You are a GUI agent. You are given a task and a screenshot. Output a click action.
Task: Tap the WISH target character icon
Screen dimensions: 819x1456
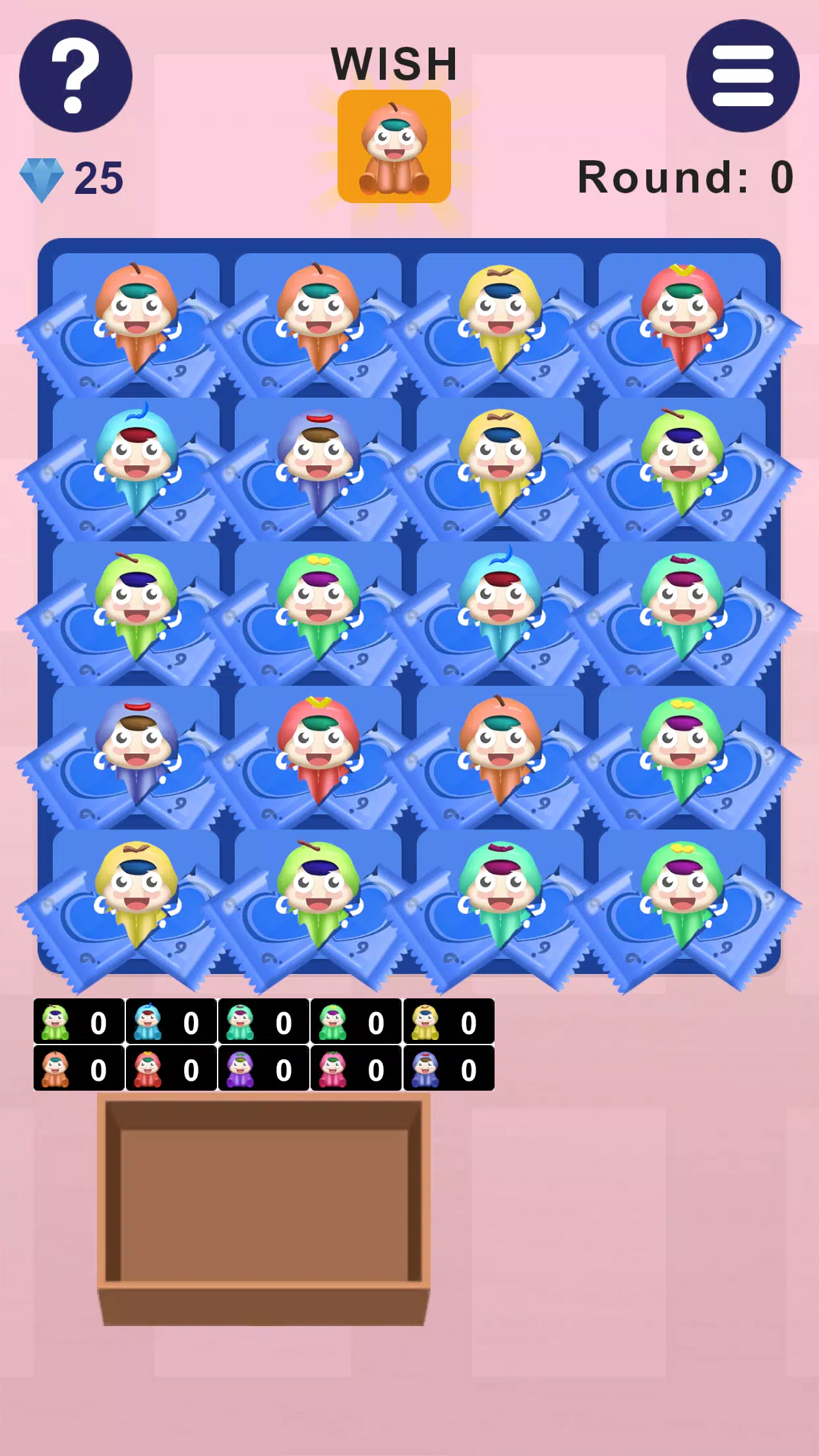point(394,146)
